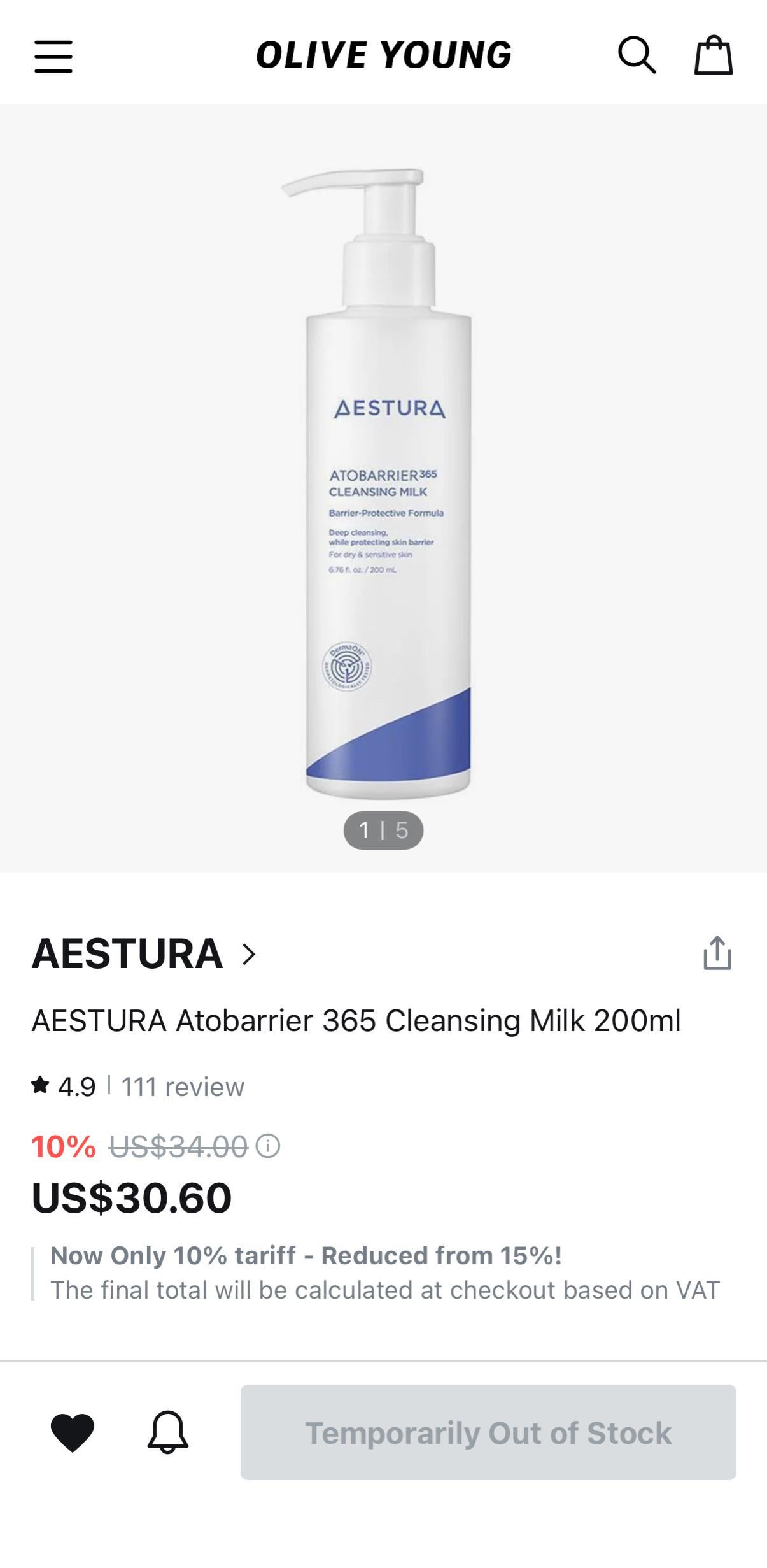This screenshot has width=767, height=1568.
Task: Open the AESTURA brand page
Action: (144, 954)
